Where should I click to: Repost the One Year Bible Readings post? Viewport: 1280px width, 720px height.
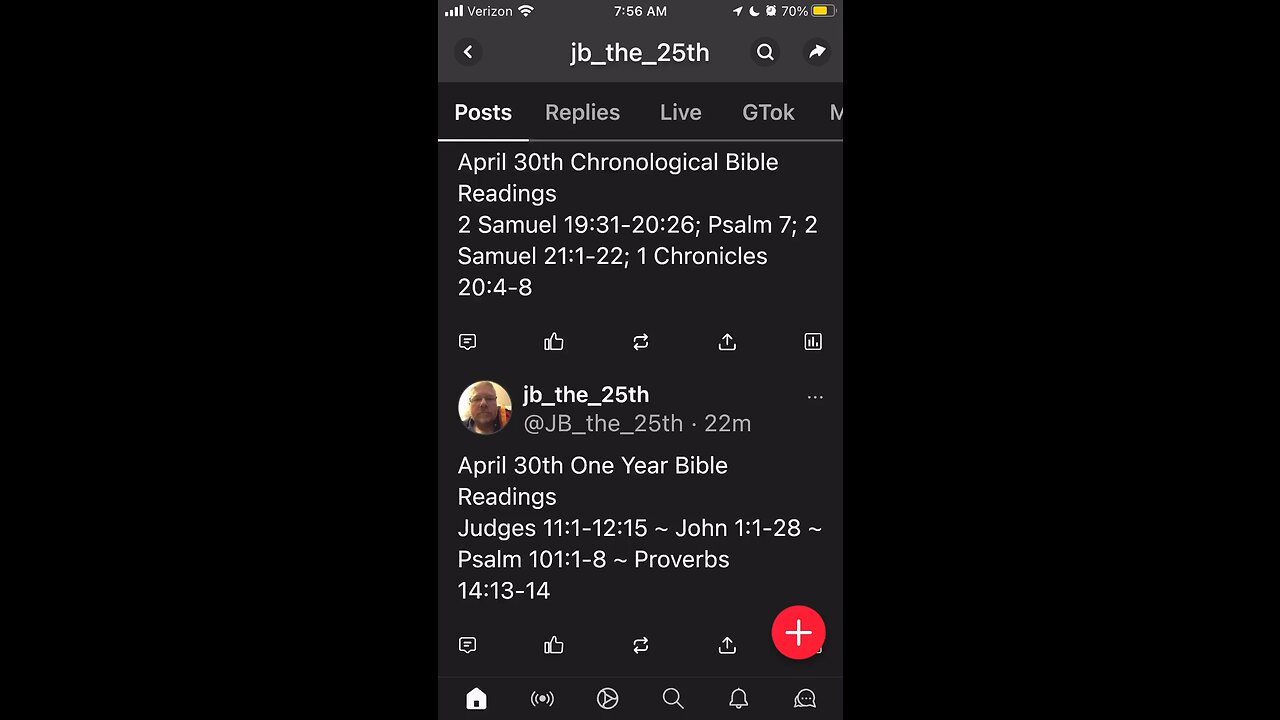pos(641,645)
